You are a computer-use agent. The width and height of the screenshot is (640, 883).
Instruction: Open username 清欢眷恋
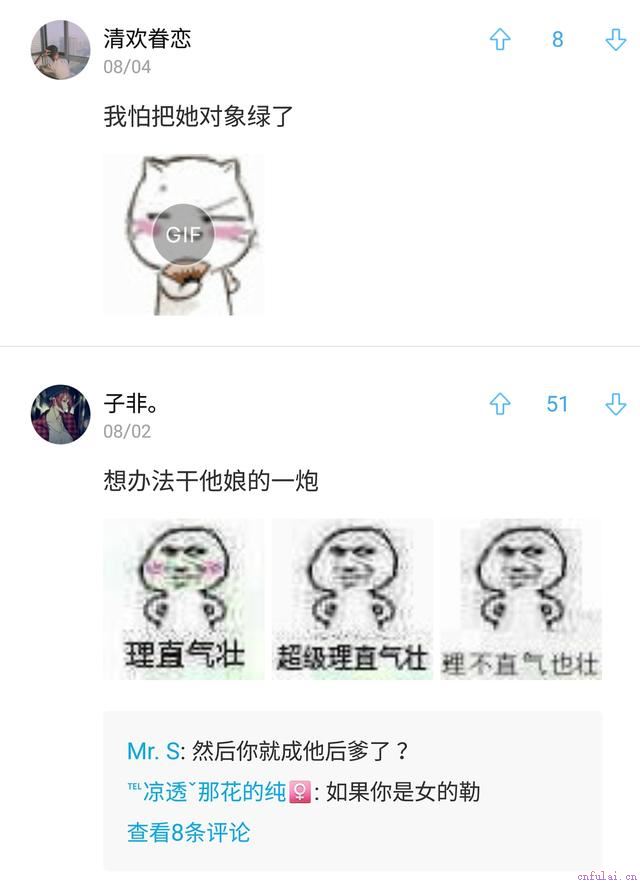(147, 39)
